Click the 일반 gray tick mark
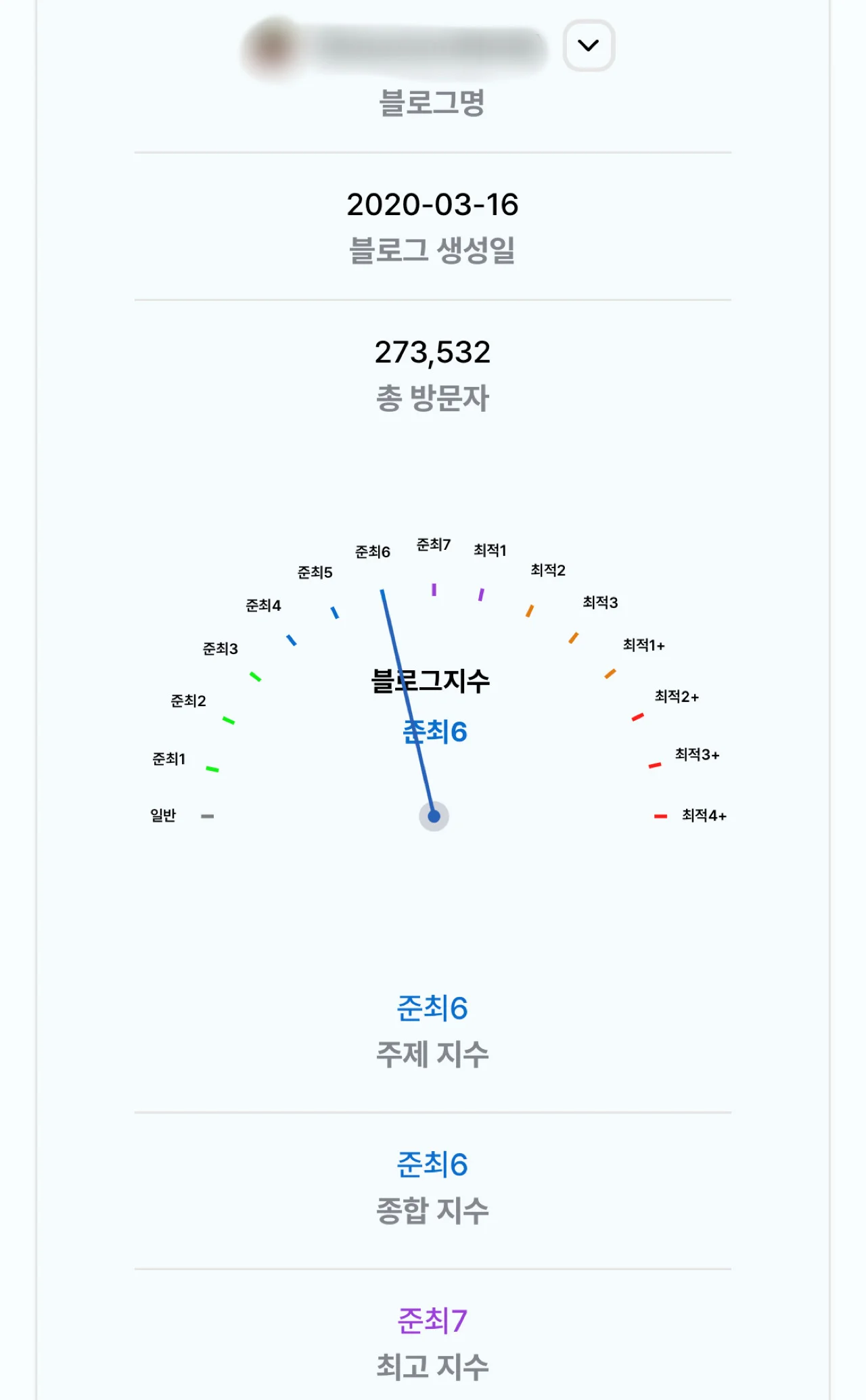The height and width of the screenshot is (1400, 866). click(x=208, y=815)
